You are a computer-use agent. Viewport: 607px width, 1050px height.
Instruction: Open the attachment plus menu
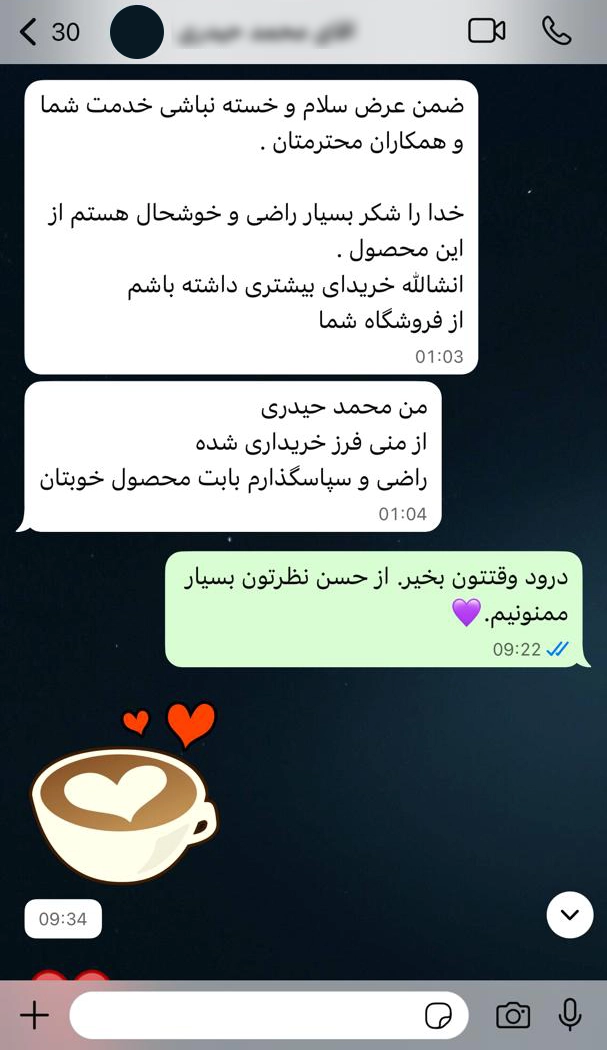click(35, 1016)
